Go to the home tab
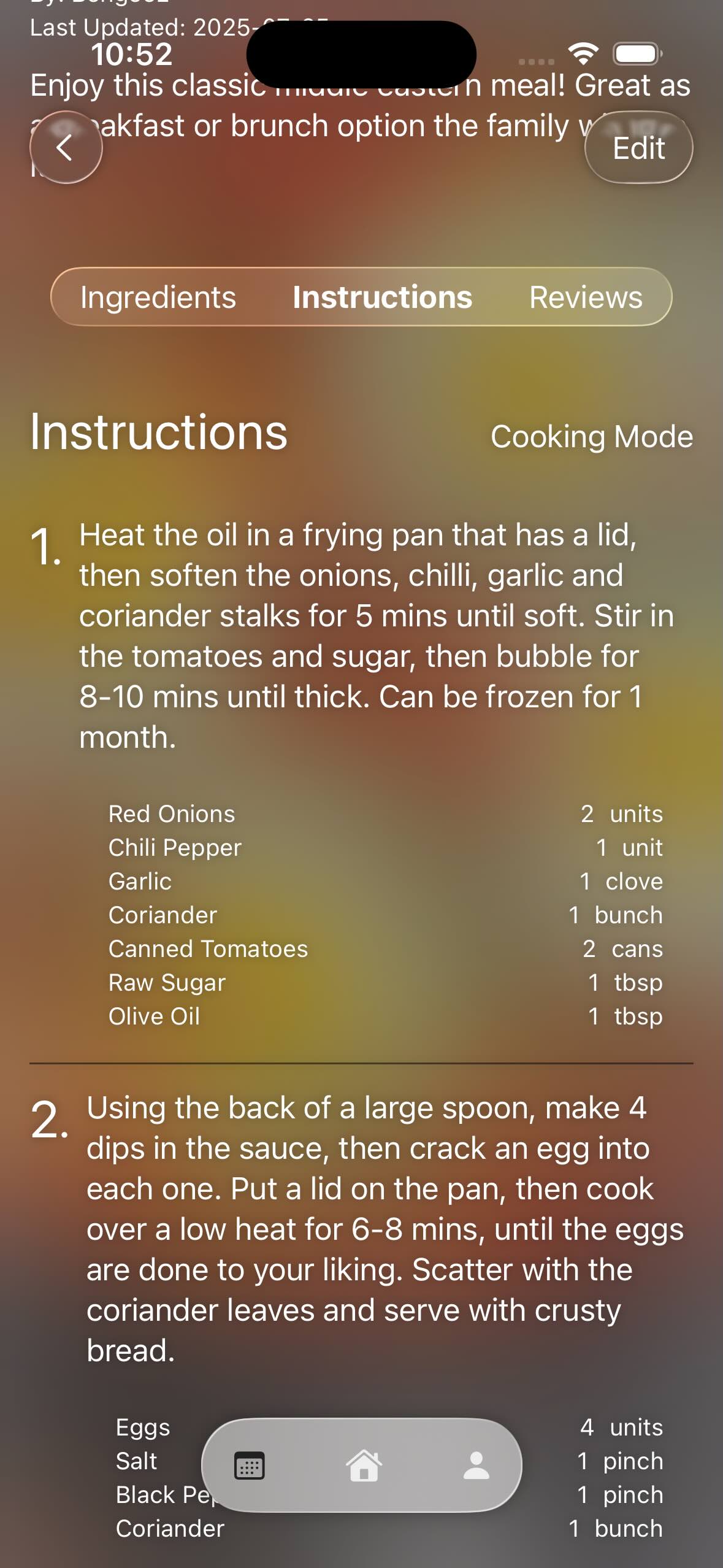The height and width of the screenshot is (1568, 723). (364, 1466)
